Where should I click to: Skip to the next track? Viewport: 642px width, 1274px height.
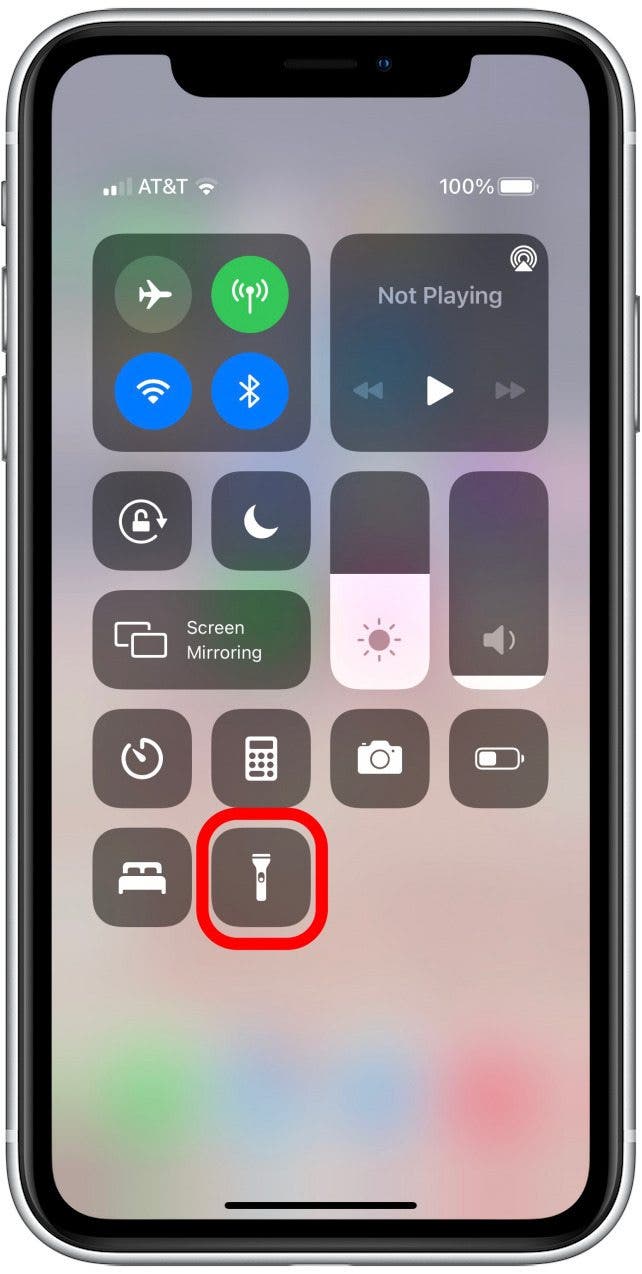pos(510,391)
